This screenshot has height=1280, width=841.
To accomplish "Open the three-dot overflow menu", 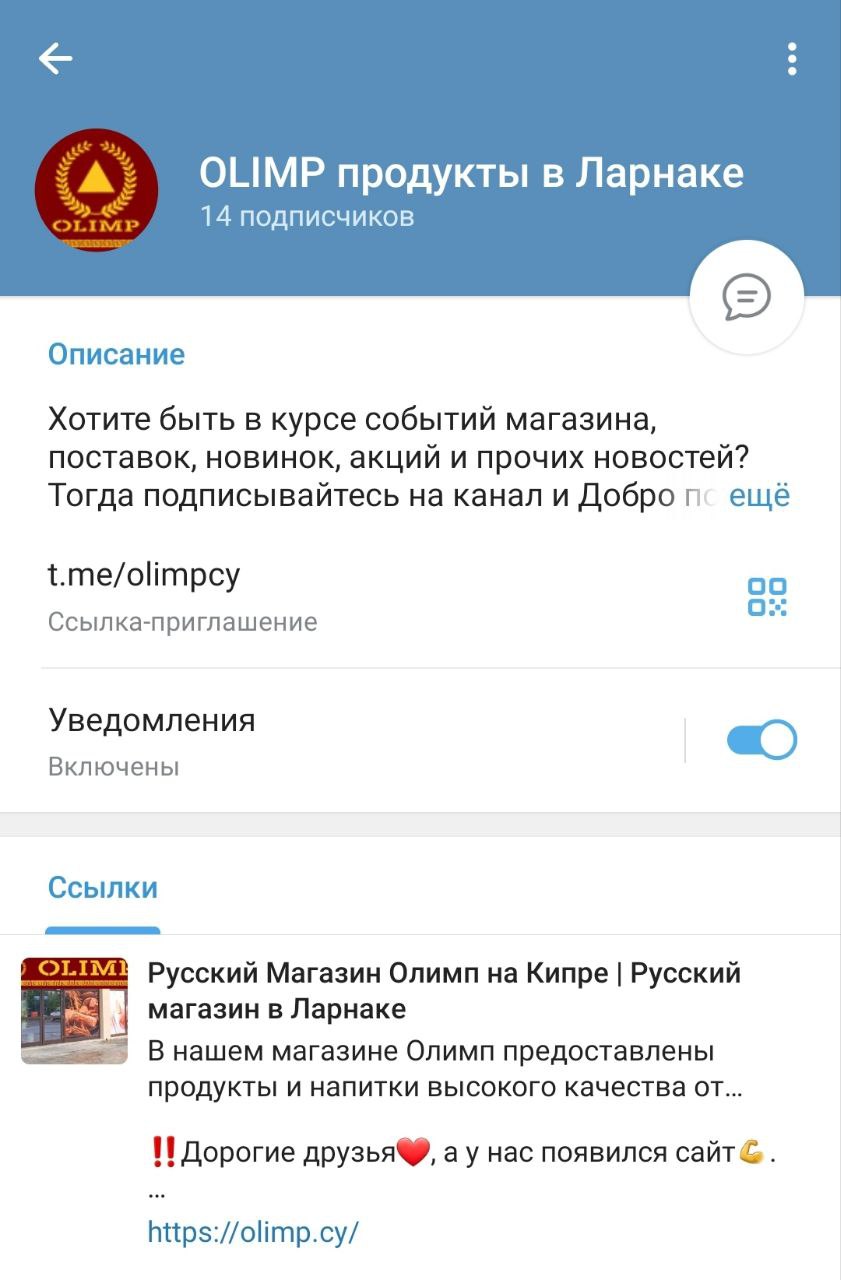I will [791, 60].
